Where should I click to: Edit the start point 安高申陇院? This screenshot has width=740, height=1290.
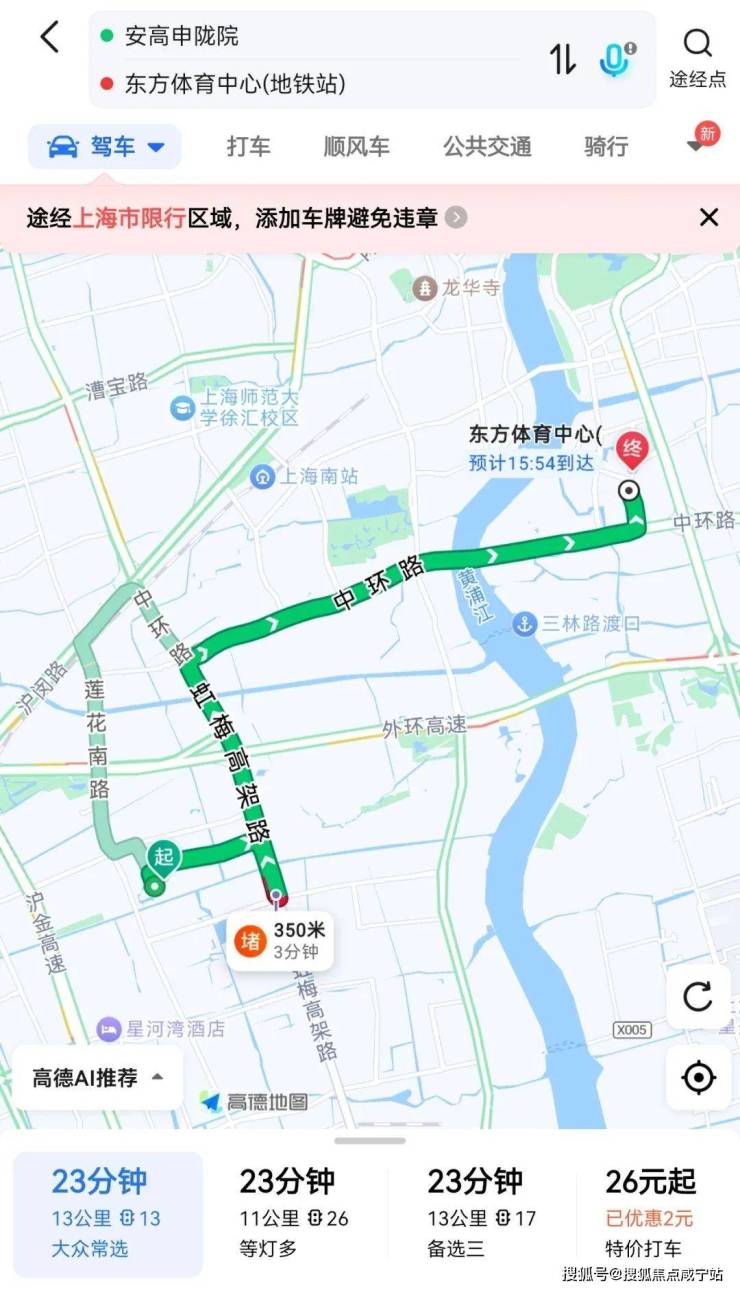click(x=182, y=36)
